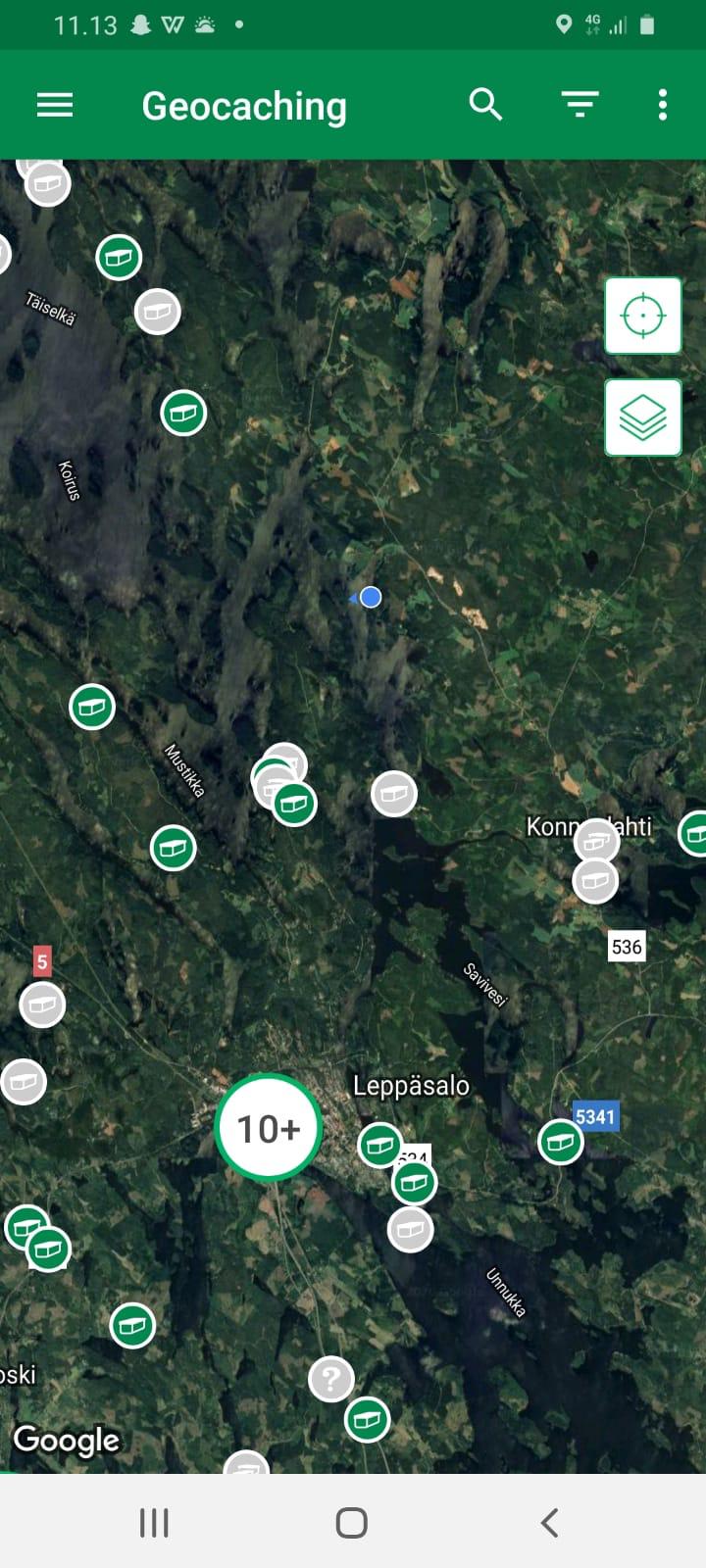Select the grey cache marker below road sign 5

(43, 1004)
